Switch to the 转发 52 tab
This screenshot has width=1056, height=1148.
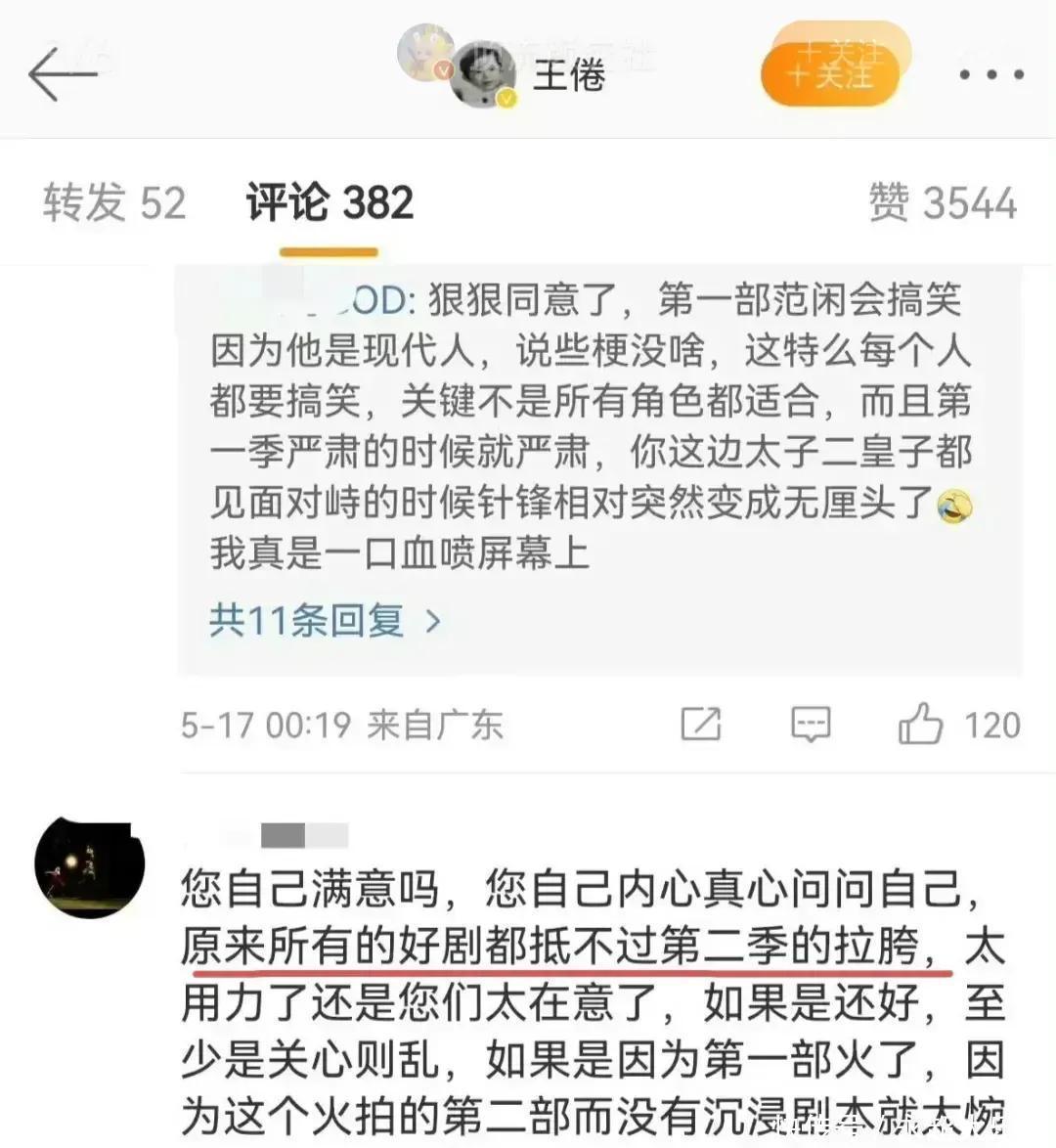113,203
